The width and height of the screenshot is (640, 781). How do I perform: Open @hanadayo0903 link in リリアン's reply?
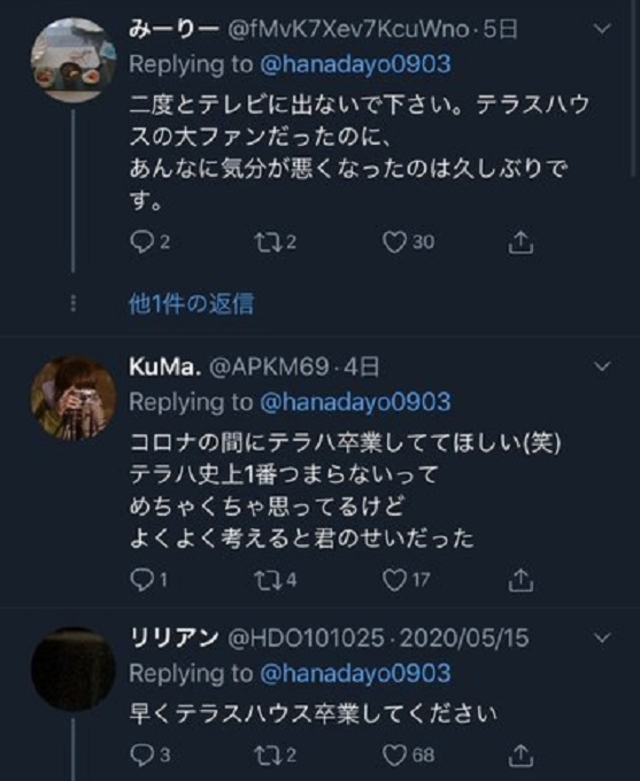(x=355, y=673)
